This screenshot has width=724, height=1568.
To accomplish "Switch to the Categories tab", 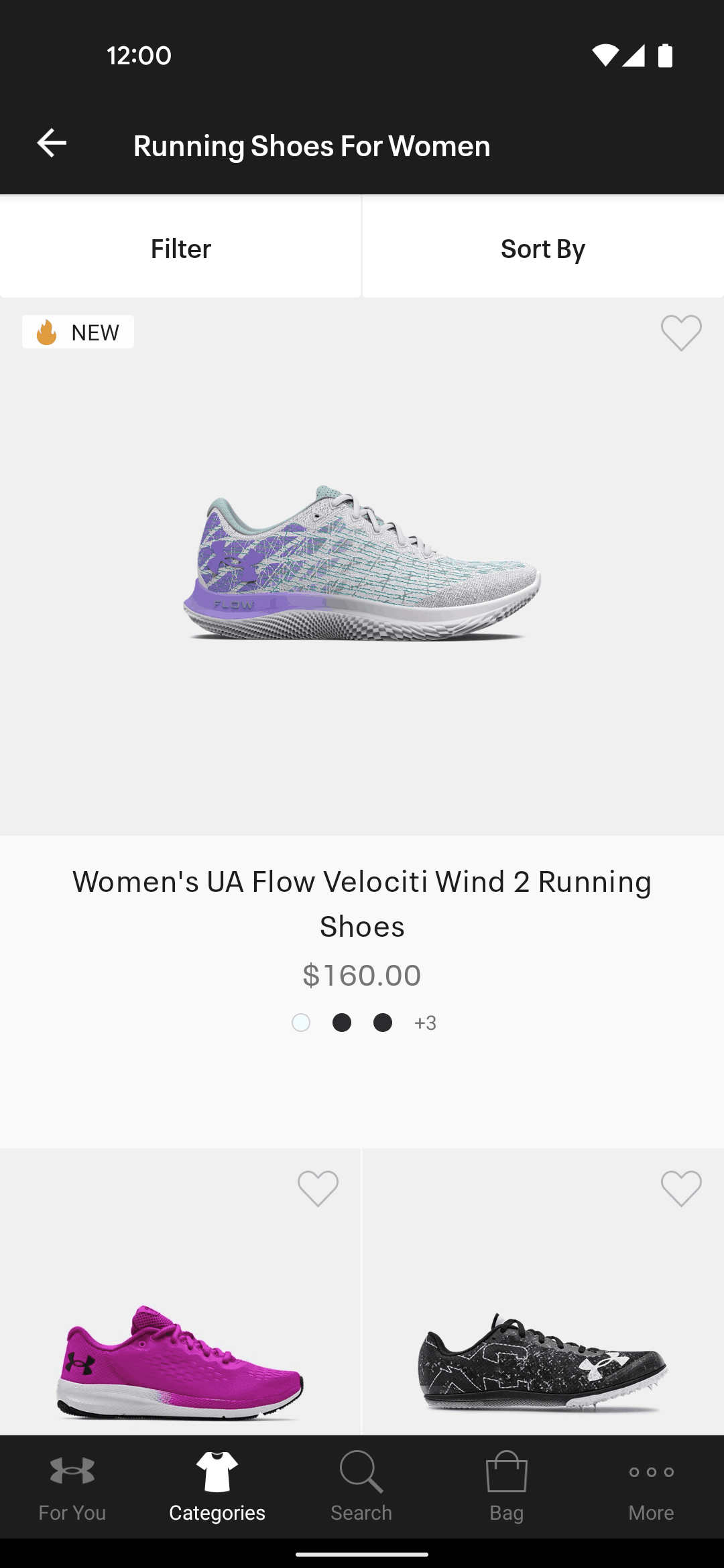I will coord(217,1486).
